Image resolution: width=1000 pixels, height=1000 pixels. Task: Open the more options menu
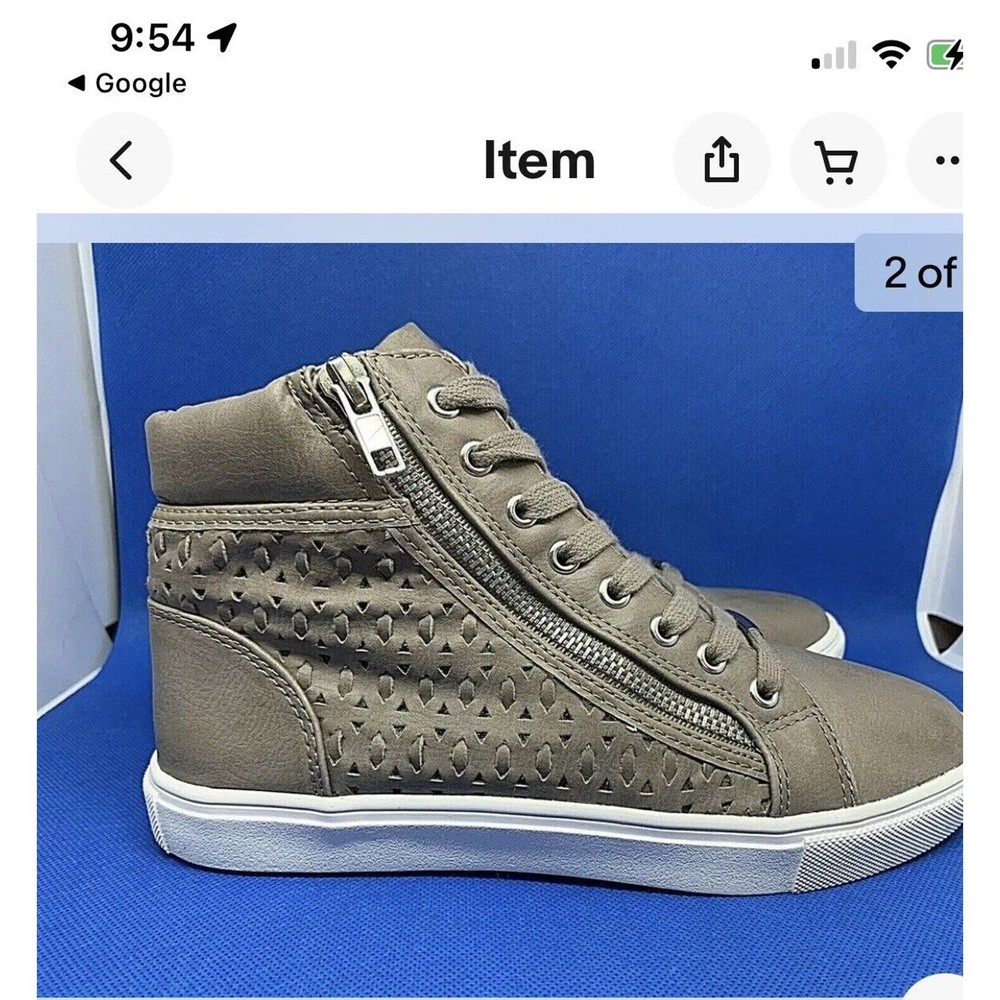click(943, 161)
